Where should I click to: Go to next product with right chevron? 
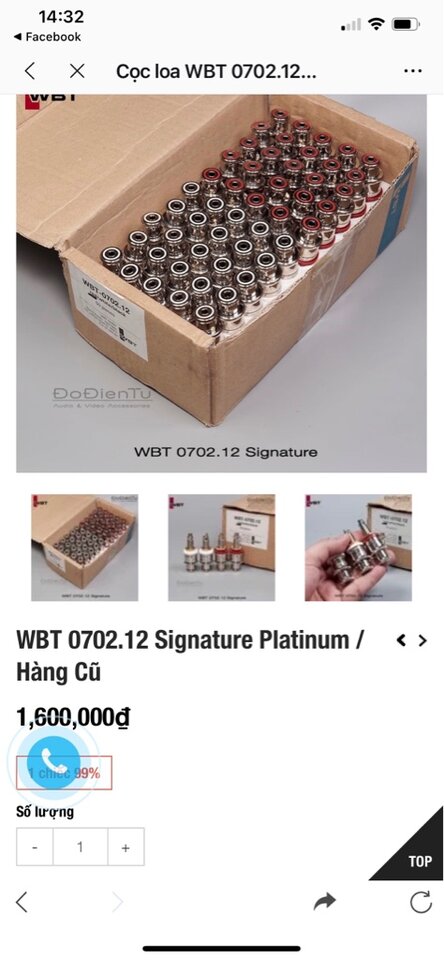(423, 640)
